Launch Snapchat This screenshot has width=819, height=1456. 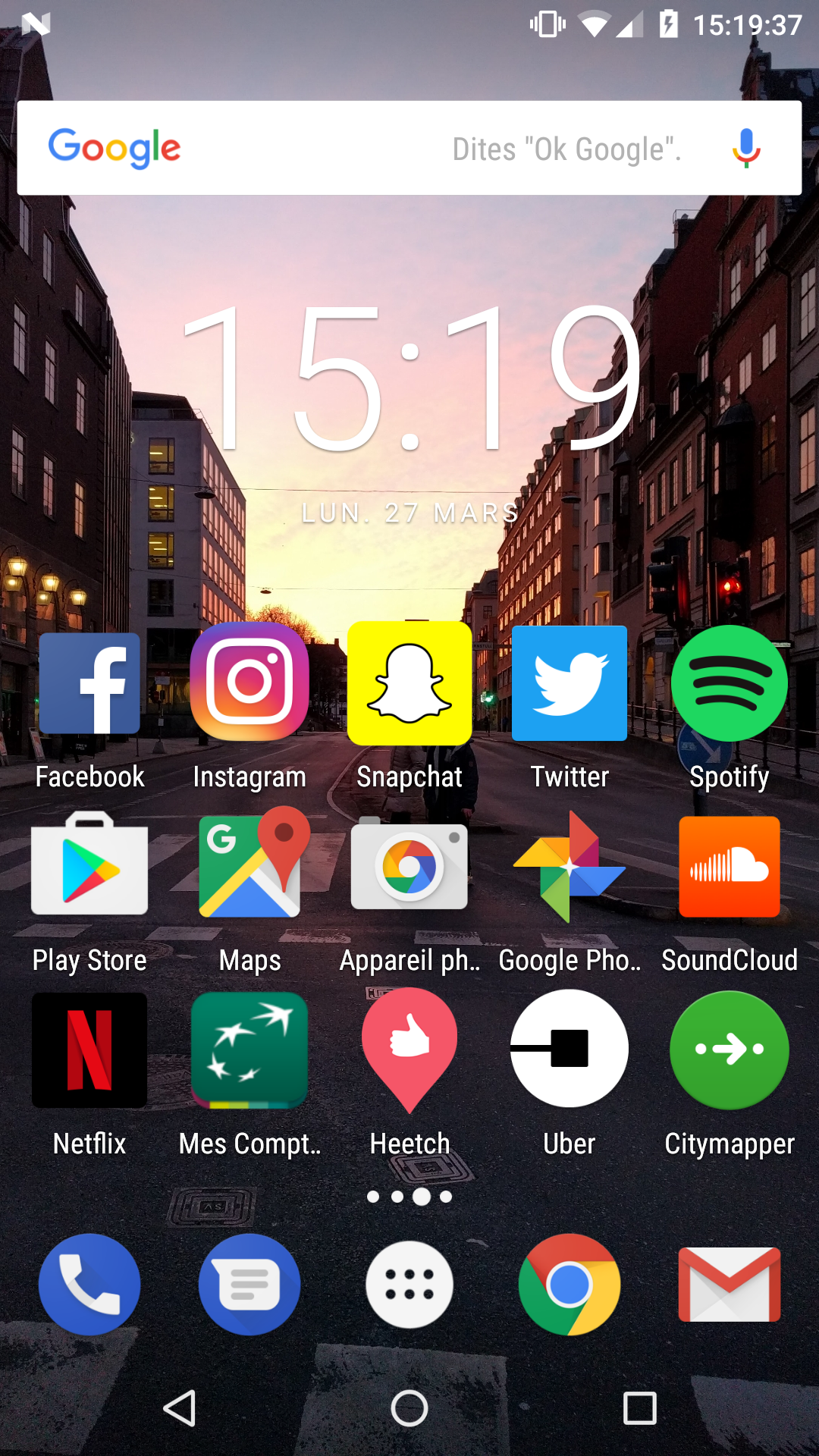pos(409,682)
